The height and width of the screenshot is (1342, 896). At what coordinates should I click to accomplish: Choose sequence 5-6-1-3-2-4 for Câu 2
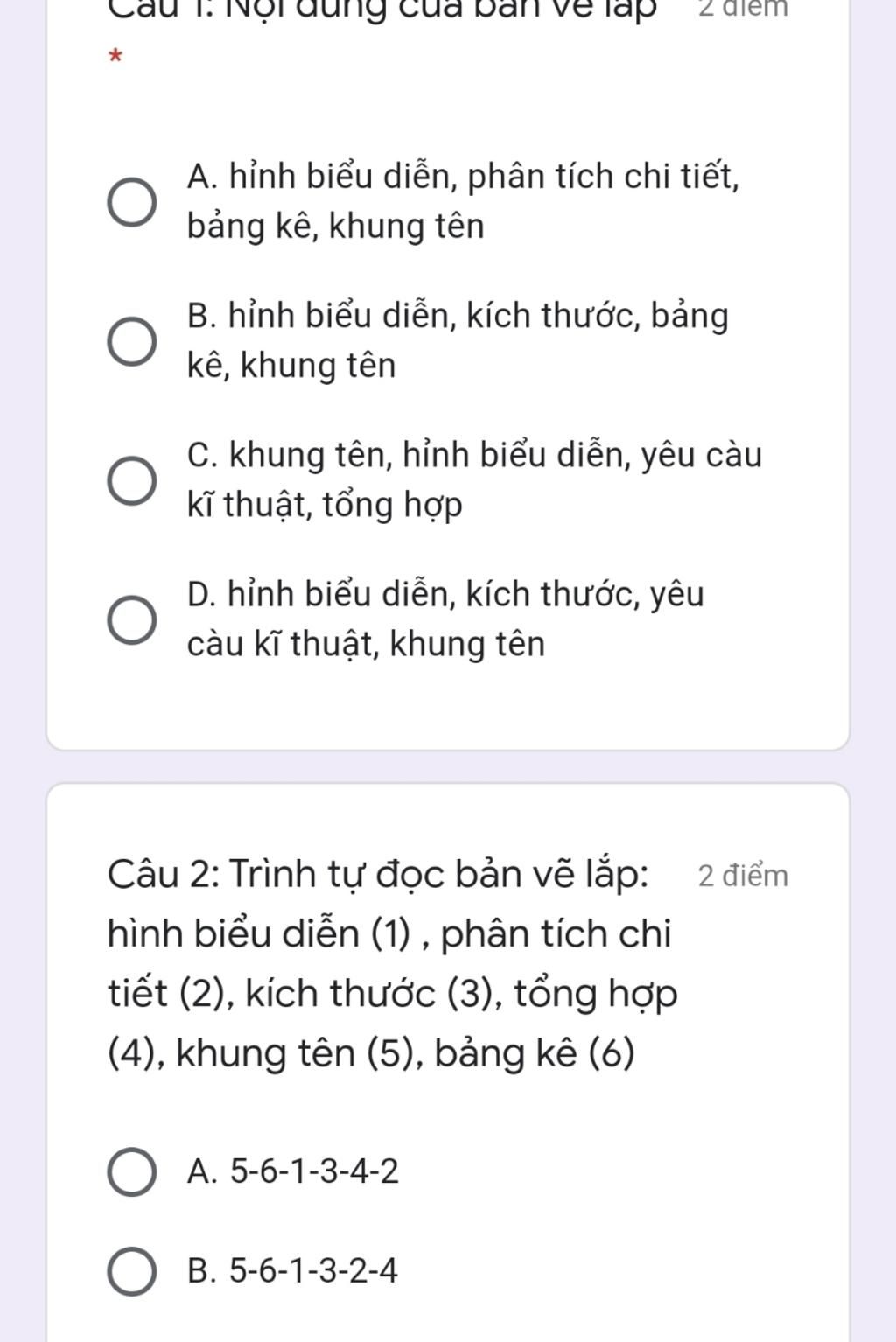point(132,1270)
